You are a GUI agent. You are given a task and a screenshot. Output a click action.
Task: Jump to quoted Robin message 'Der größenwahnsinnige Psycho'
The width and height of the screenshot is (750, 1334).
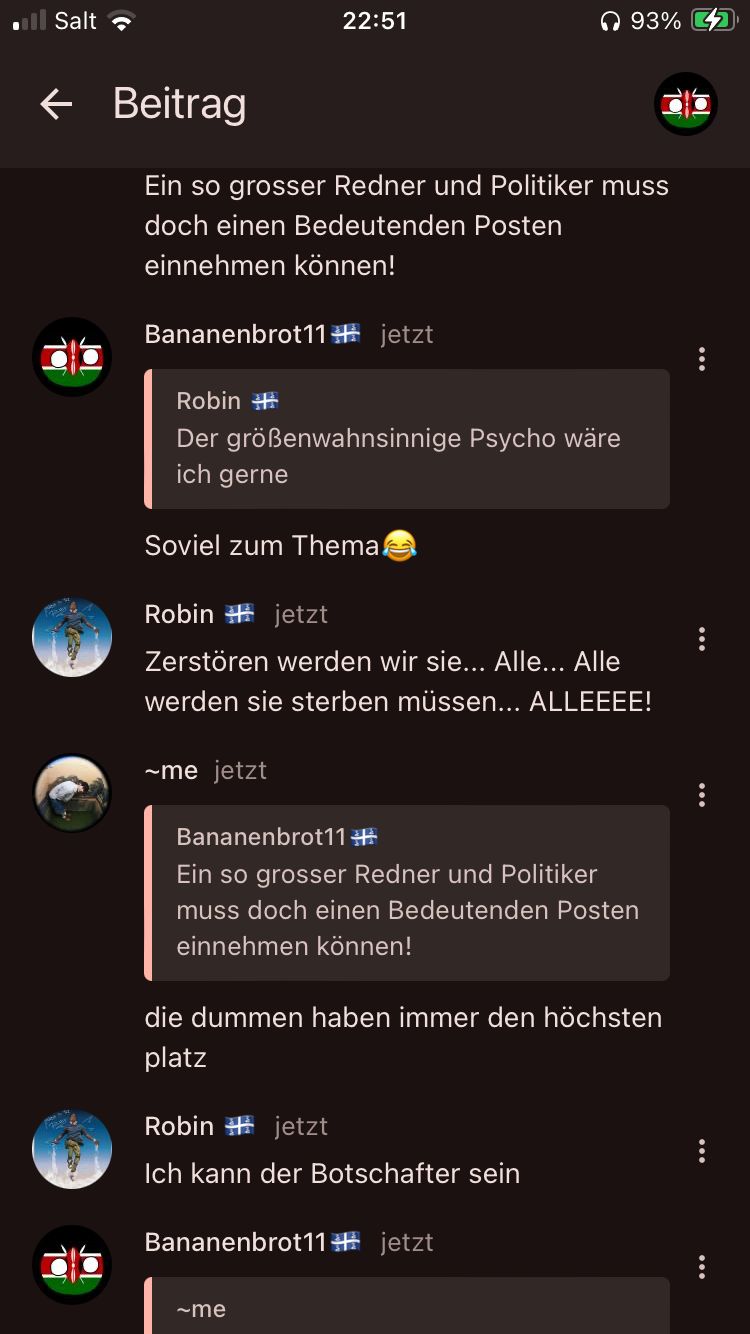click(407, 439)
